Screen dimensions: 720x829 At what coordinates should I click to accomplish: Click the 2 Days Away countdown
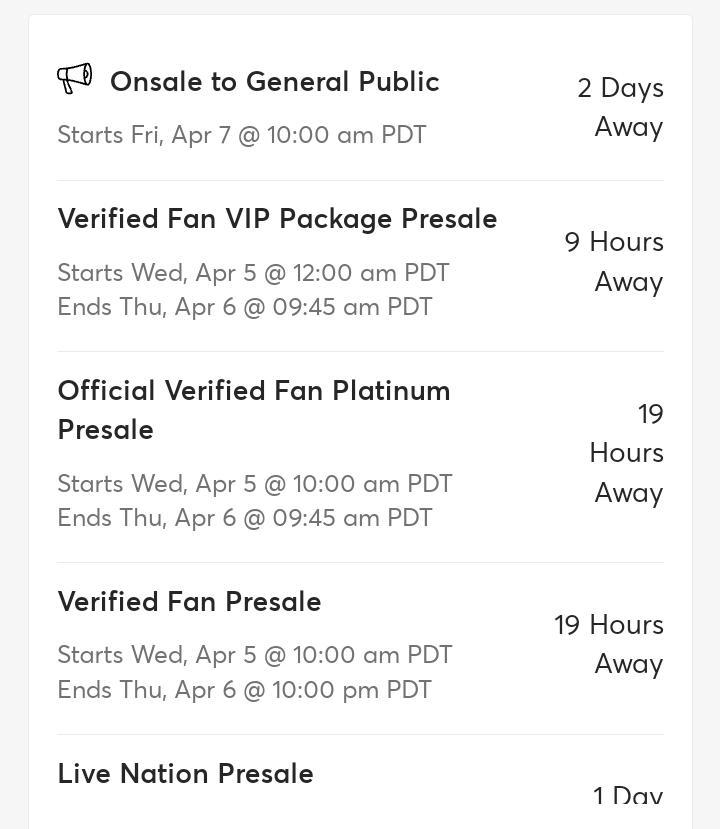[620, 107]
